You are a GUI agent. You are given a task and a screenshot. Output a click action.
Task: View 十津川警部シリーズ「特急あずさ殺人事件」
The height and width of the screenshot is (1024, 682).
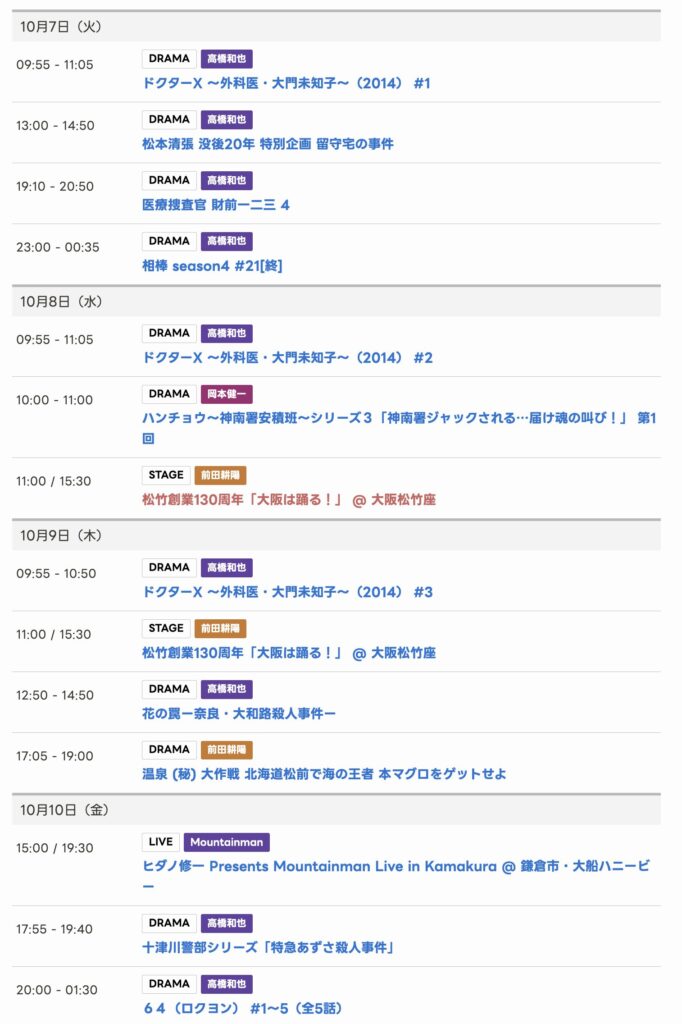point(266,947)
